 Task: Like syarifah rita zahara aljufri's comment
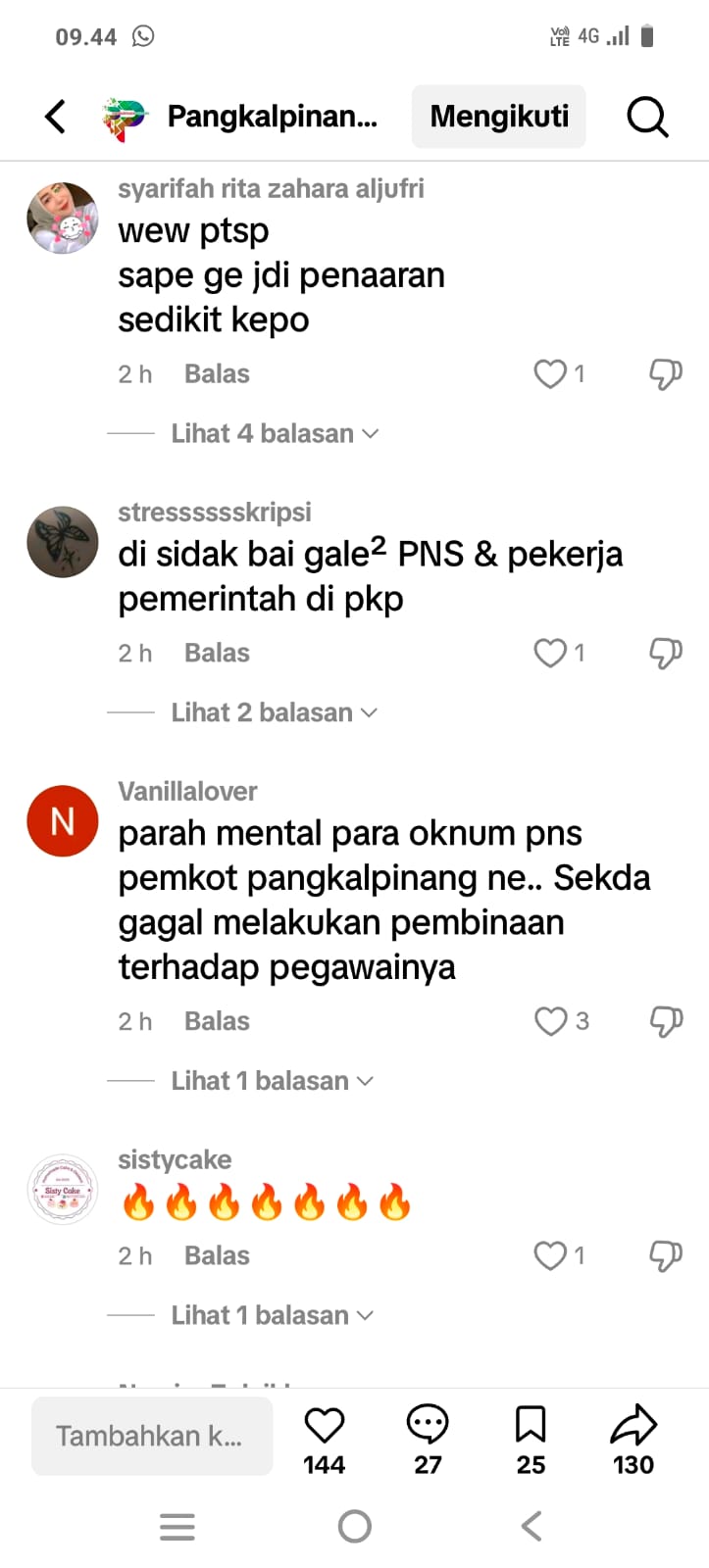550,373
